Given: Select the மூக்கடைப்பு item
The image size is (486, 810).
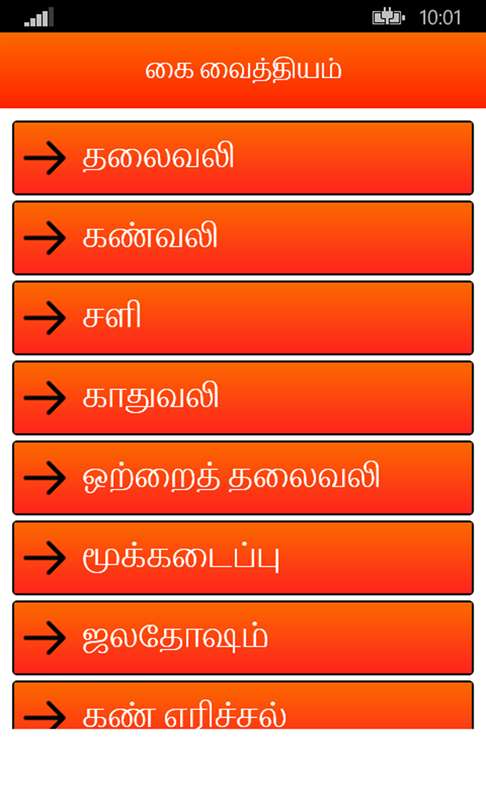Looking at the screenshot, I should [x=243, y=558].
